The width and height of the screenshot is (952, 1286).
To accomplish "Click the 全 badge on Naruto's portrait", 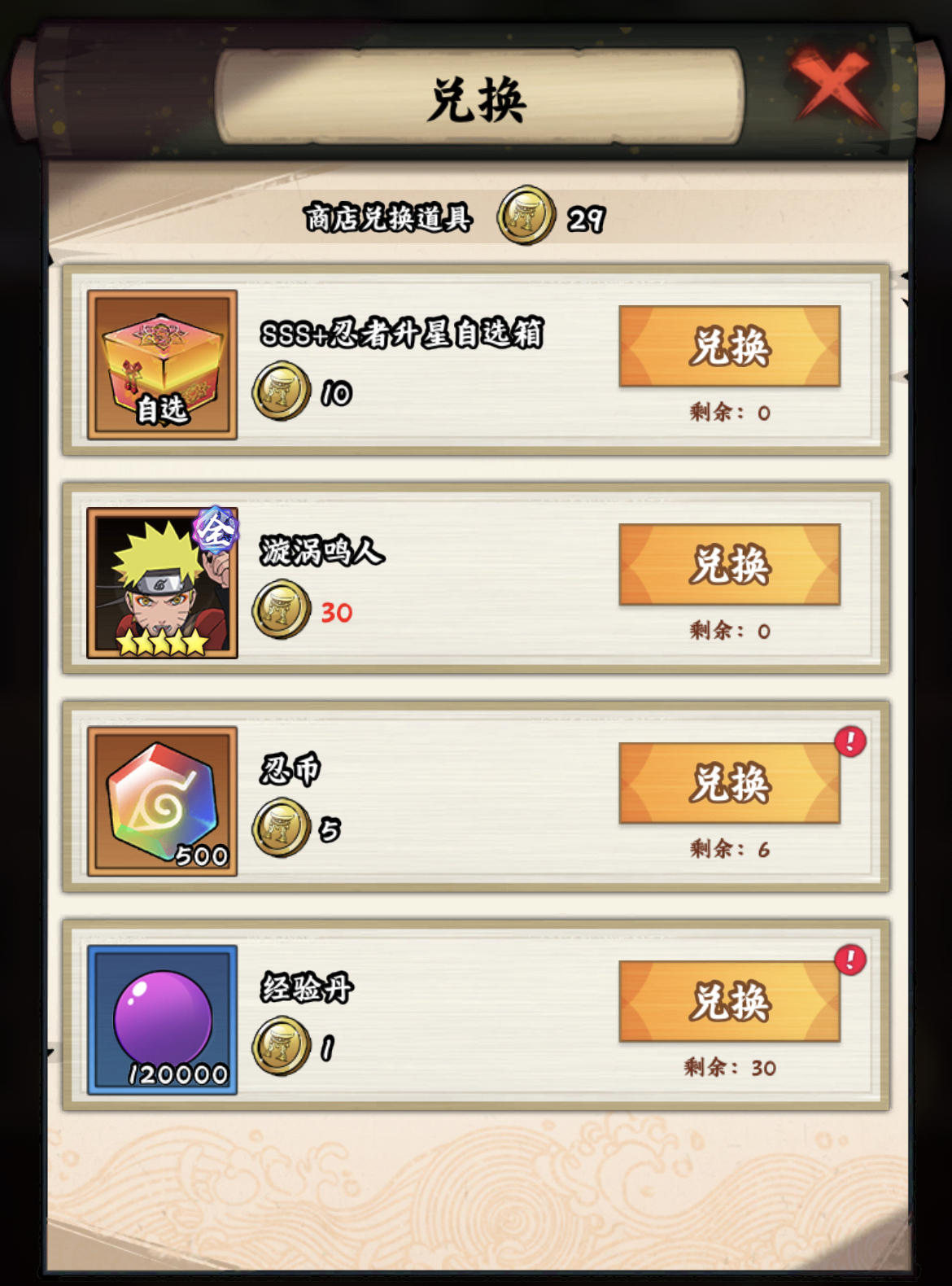I will [216, 528].
